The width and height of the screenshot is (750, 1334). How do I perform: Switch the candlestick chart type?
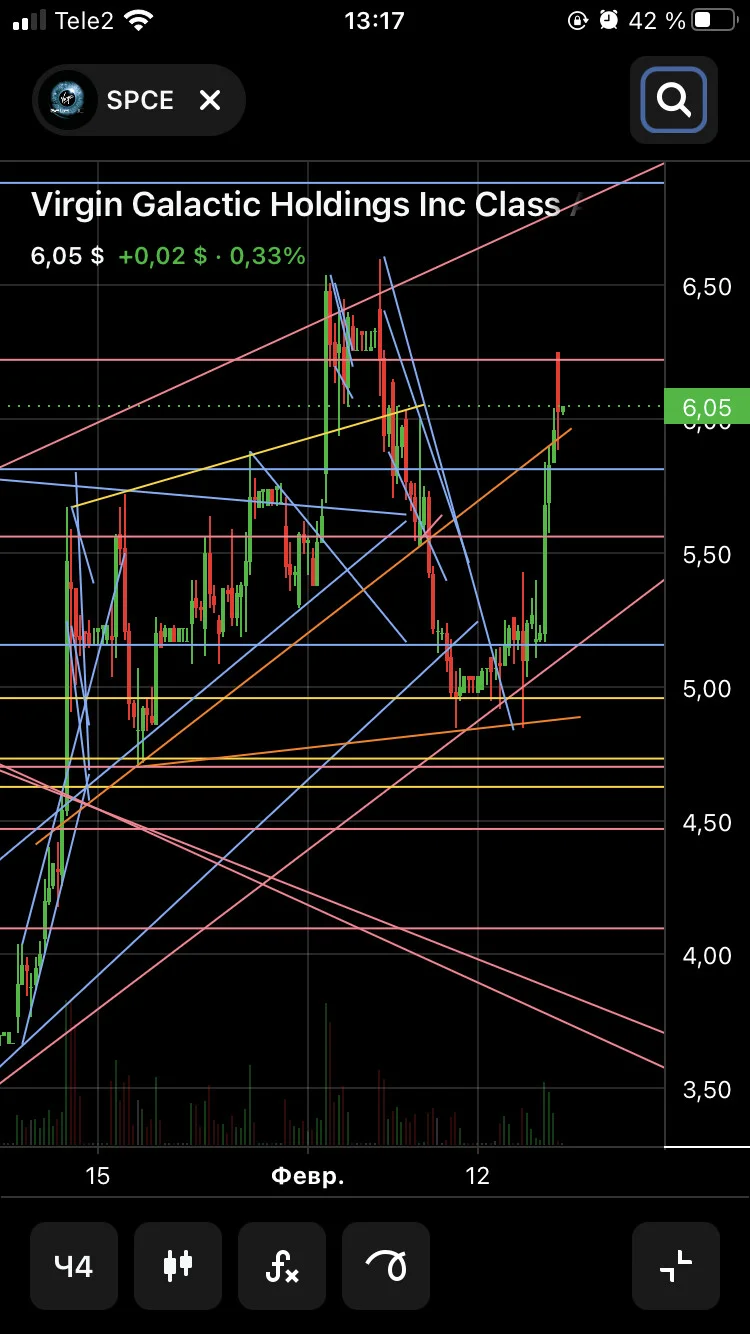pyautogui.click(x=178, y=1266)
